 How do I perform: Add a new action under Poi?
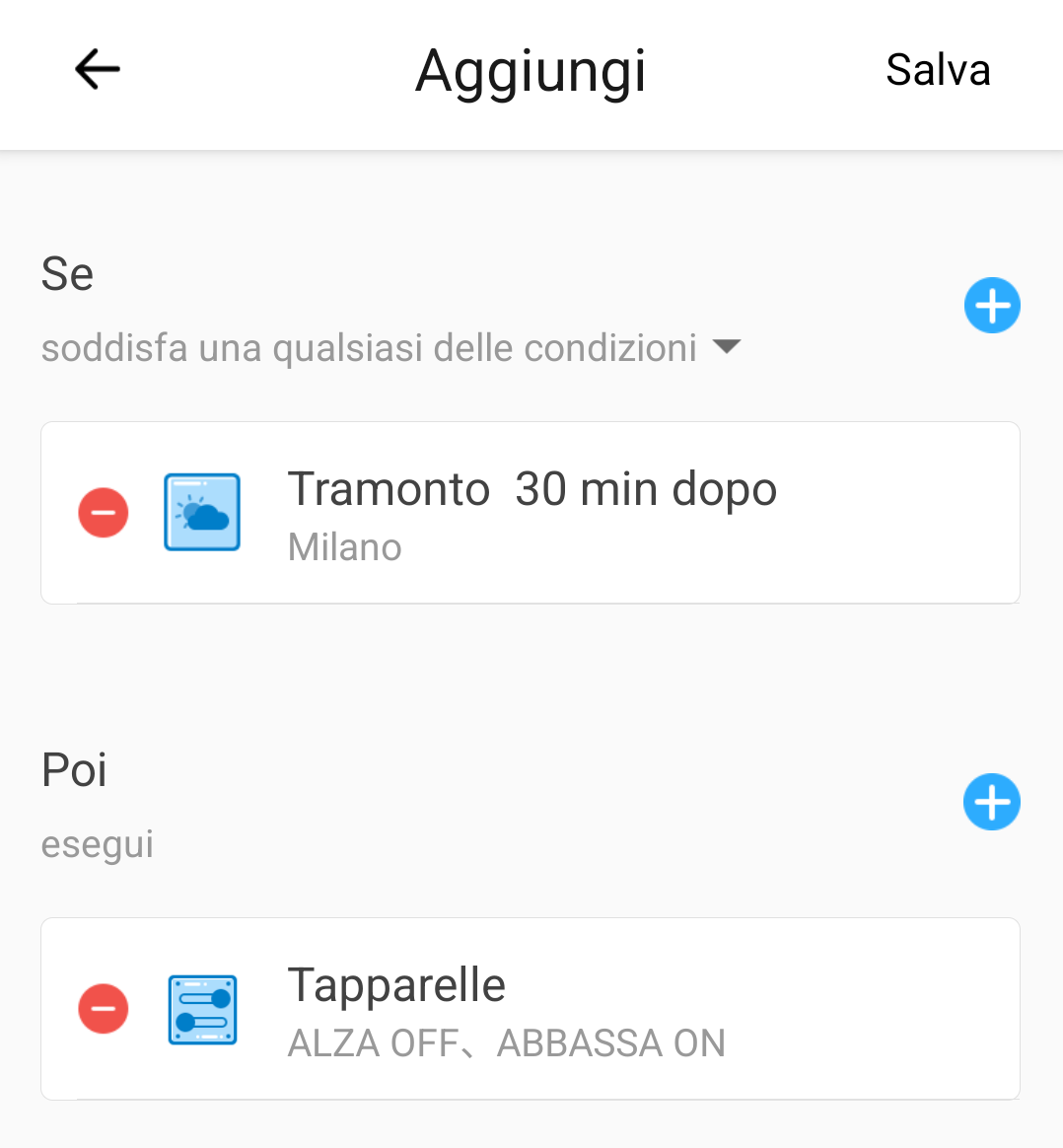991,802
